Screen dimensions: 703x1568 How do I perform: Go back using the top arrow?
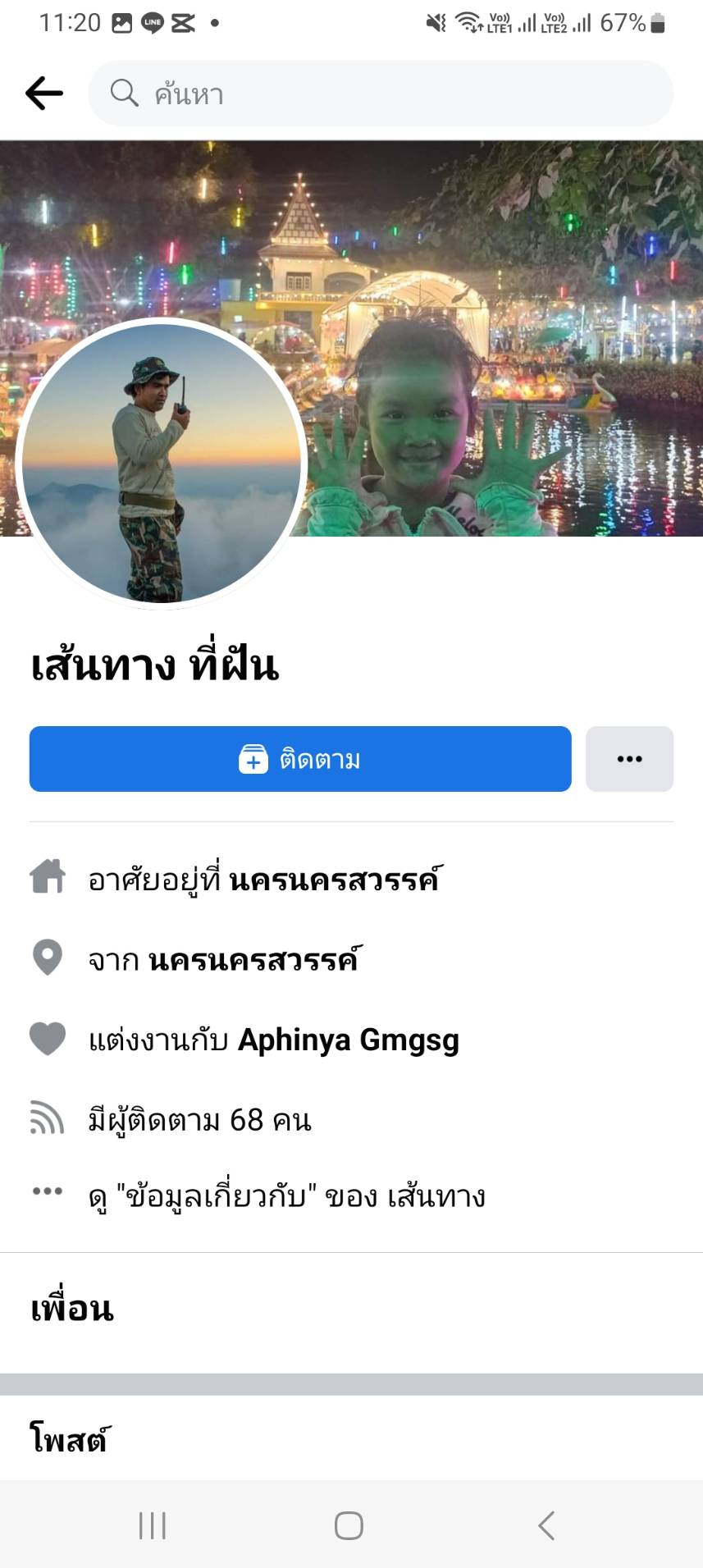pos(44,94)
